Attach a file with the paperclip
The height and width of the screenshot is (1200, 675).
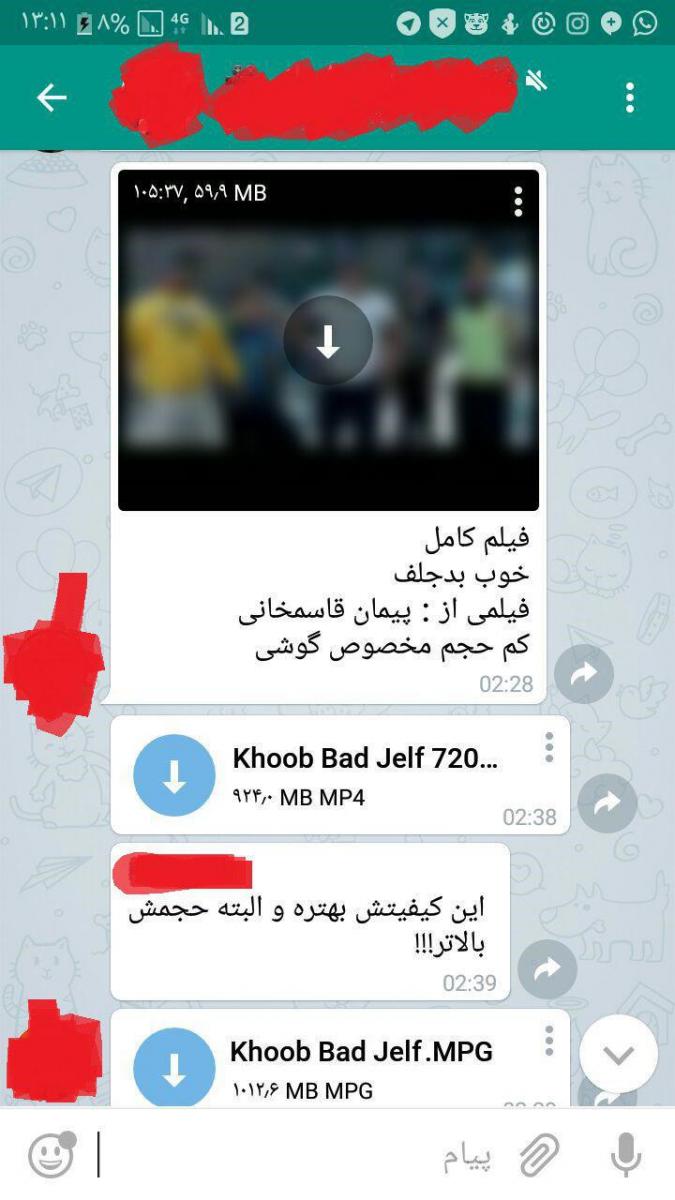539,1156
